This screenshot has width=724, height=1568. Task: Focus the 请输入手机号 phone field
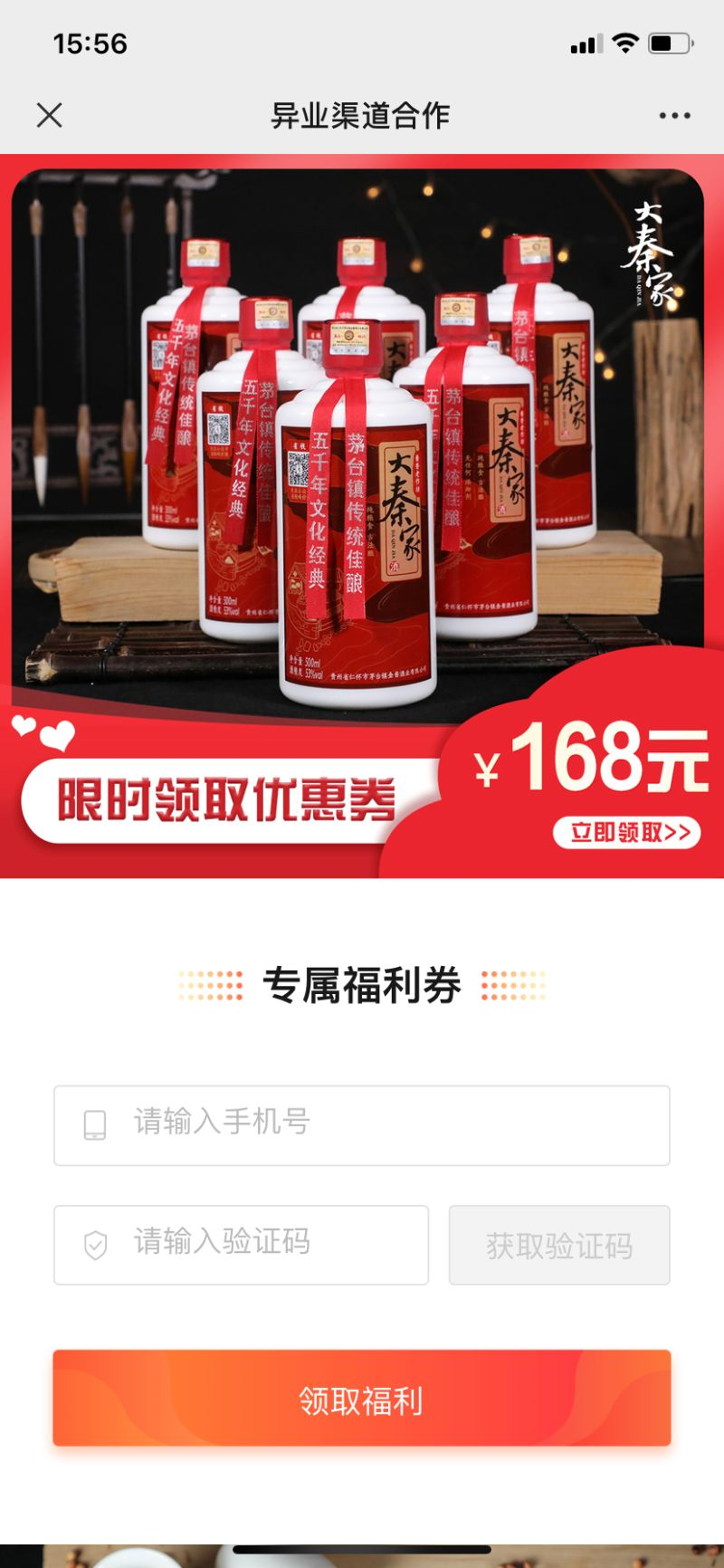pyautogui.click(x=362, y=1124)
